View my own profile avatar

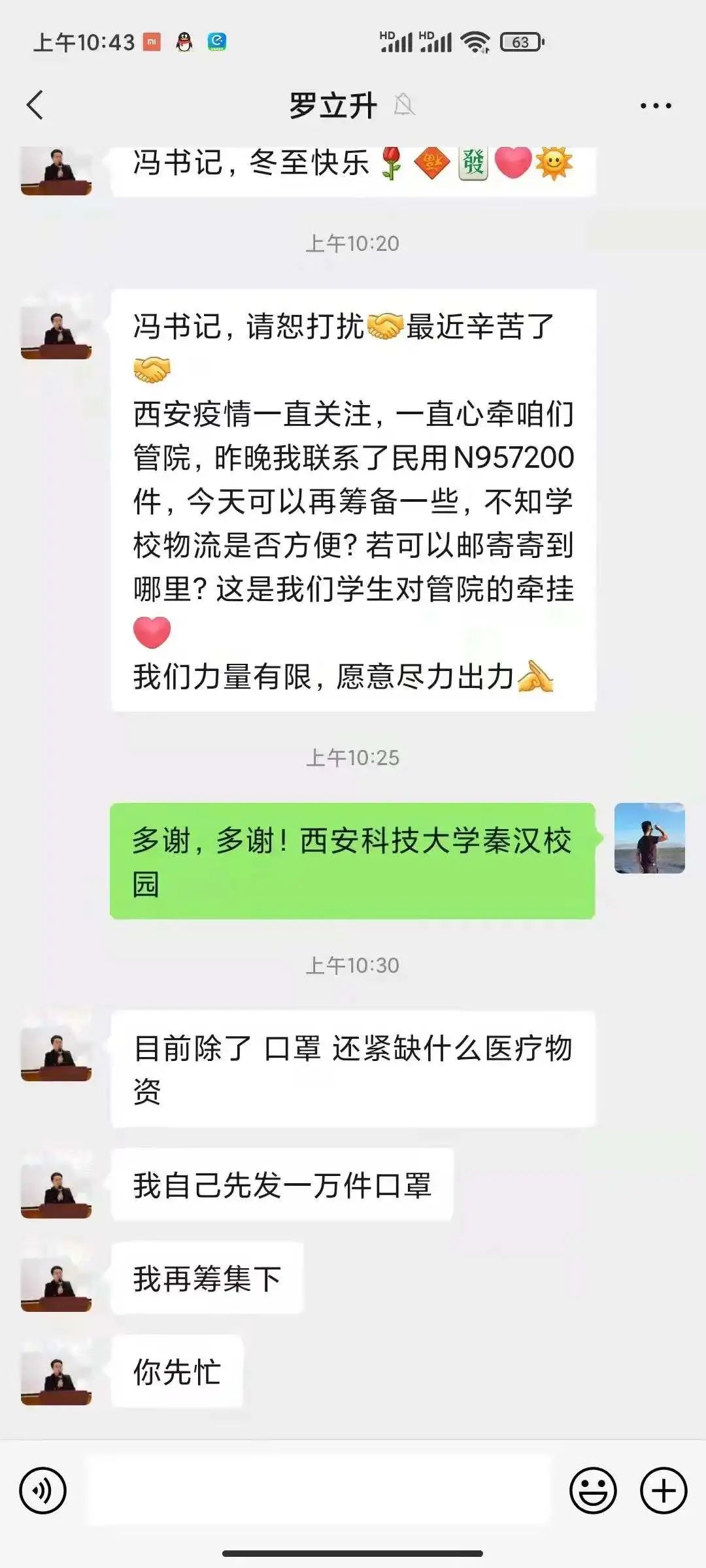(x=649, y=838)
